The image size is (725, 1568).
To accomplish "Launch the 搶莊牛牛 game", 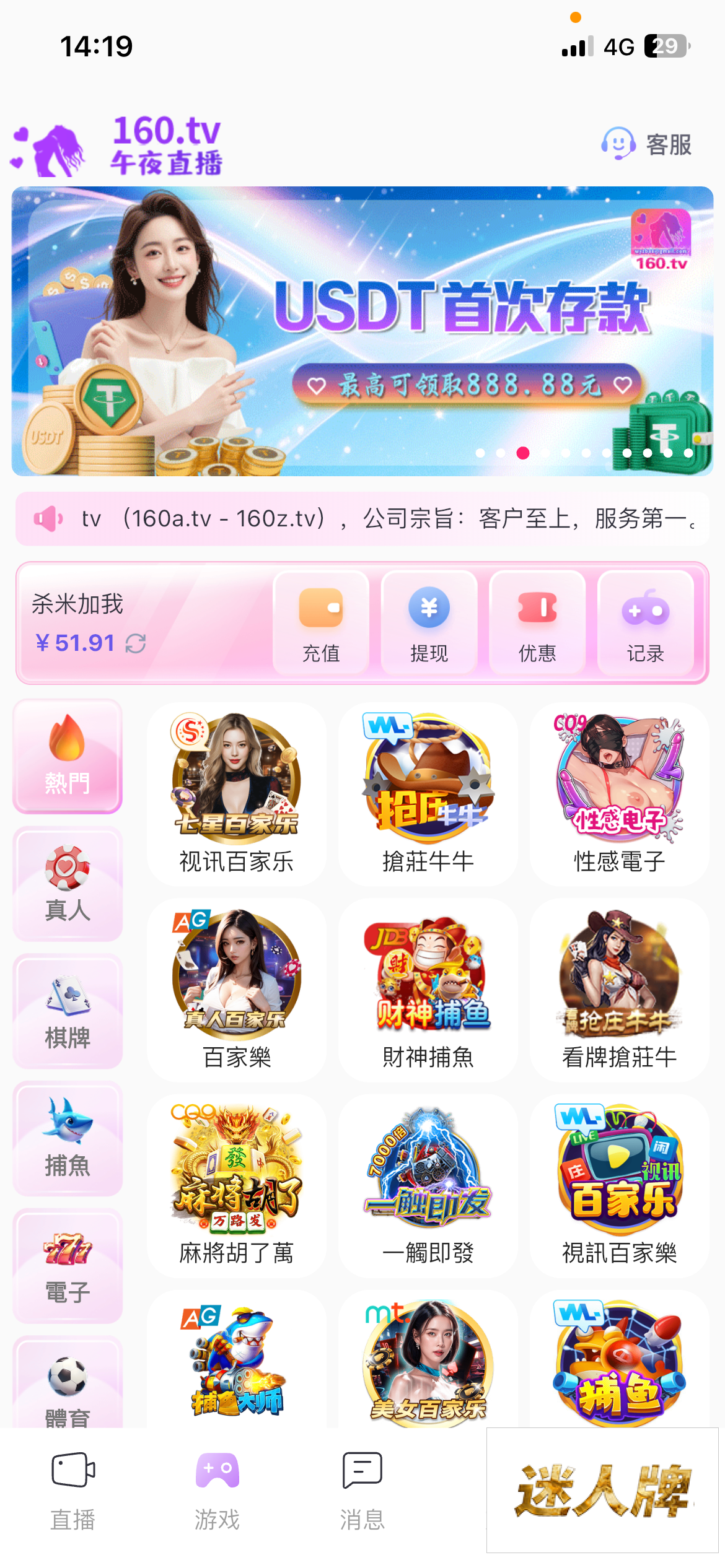I will (x=428, y=793).
